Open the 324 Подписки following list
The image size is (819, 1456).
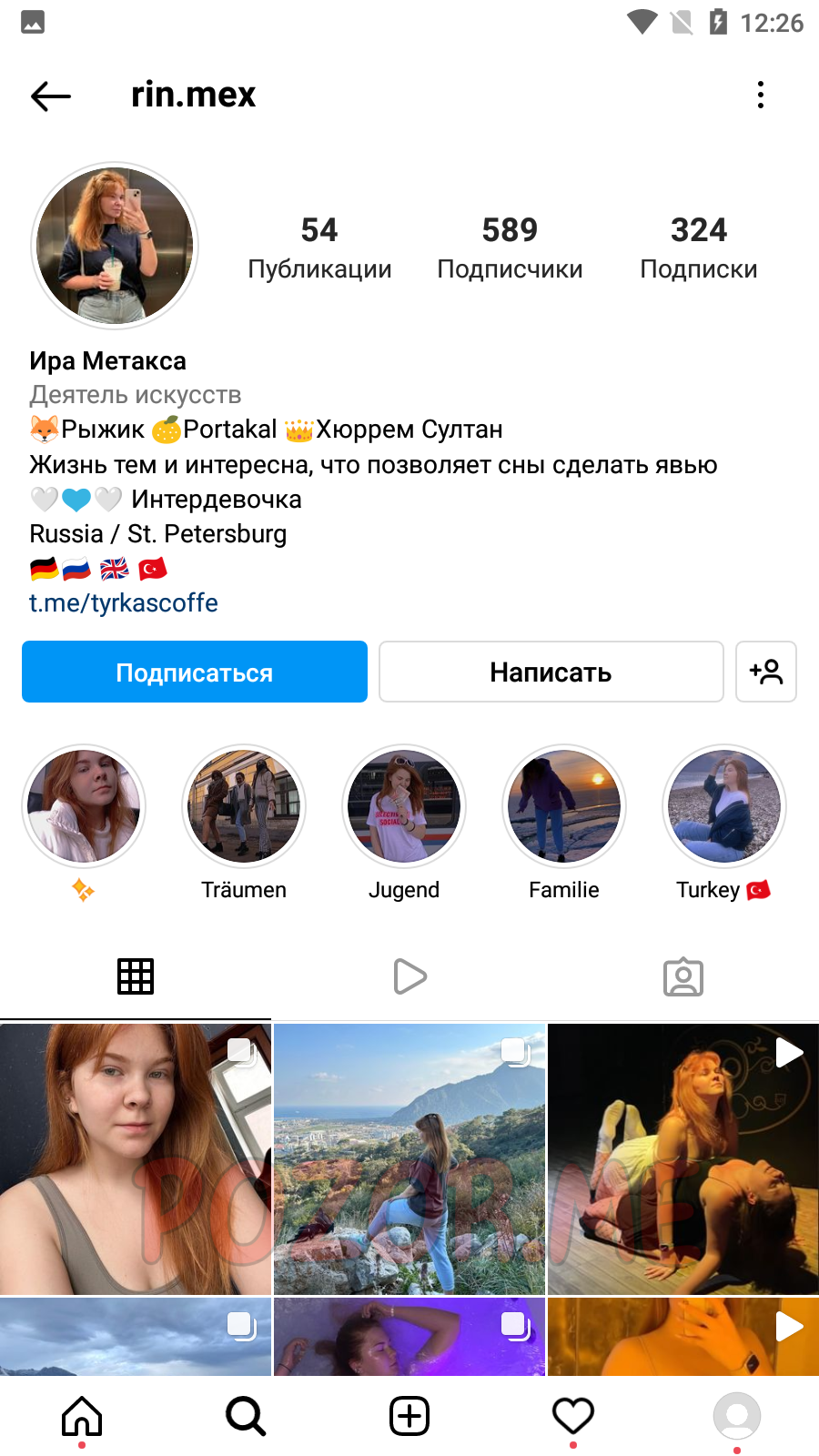[x=699, y=248]
